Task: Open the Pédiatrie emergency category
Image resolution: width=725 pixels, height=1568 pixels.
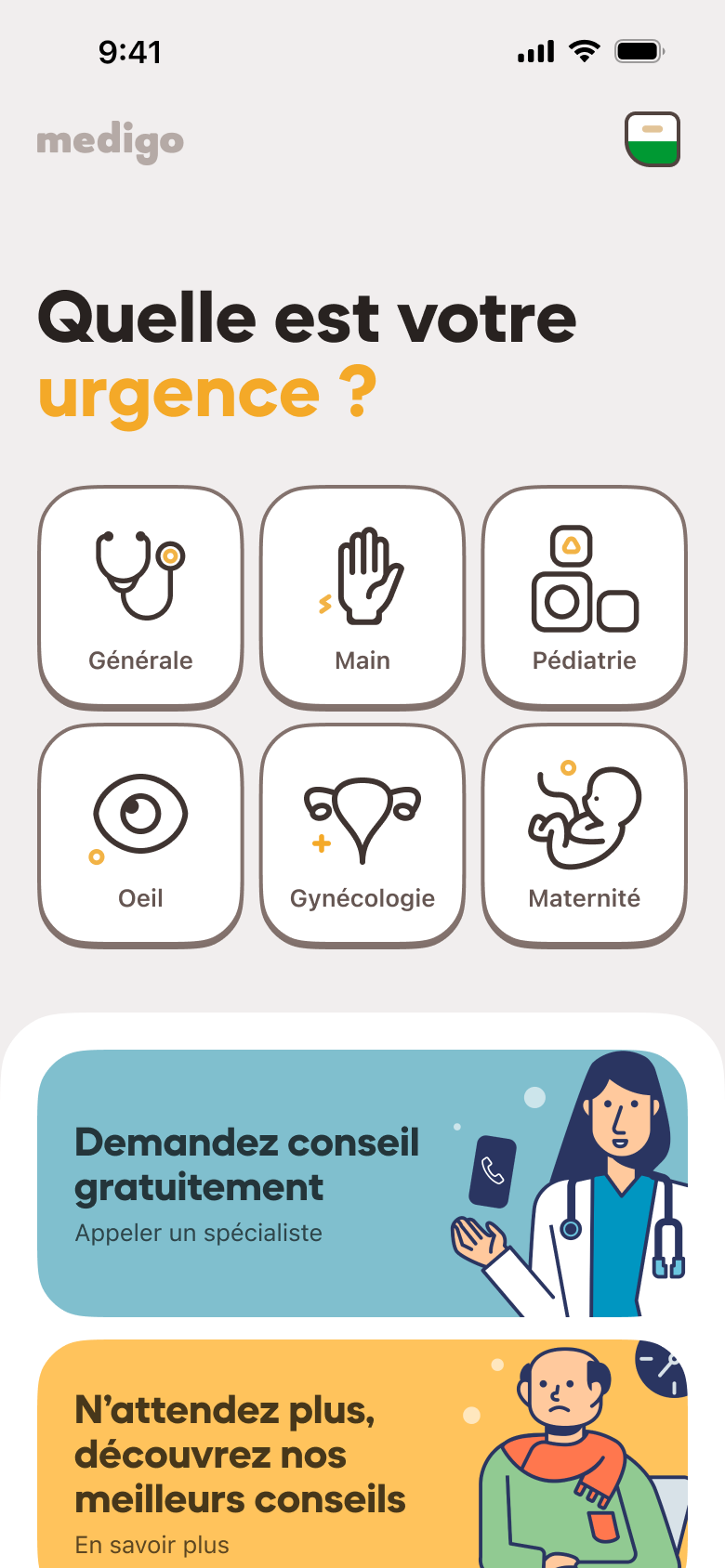Action: (x=584, y=597)
